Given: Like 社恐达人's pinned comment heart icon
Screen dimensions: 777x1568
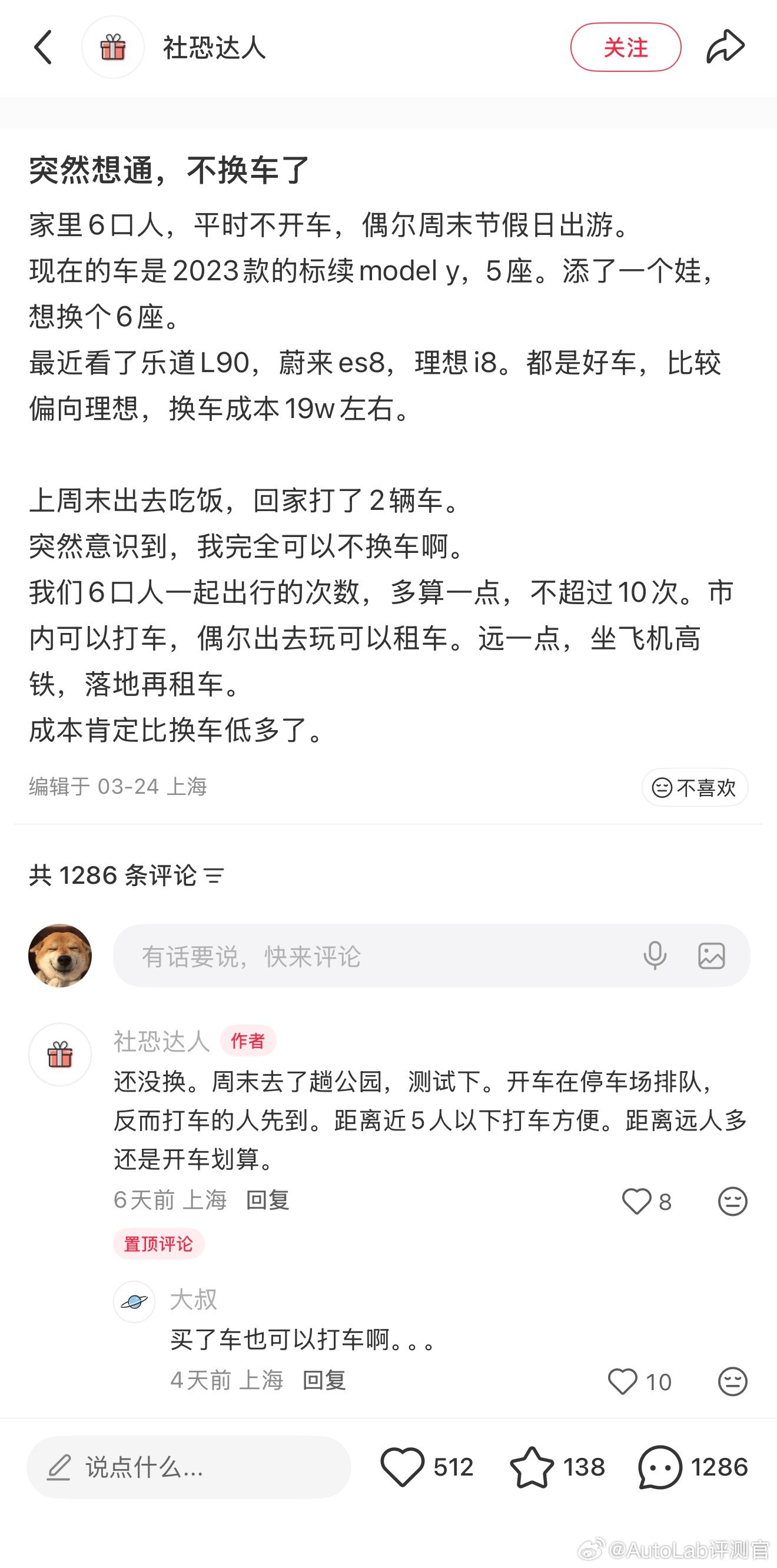Looking at the screenshot, I should (637, 1200).
